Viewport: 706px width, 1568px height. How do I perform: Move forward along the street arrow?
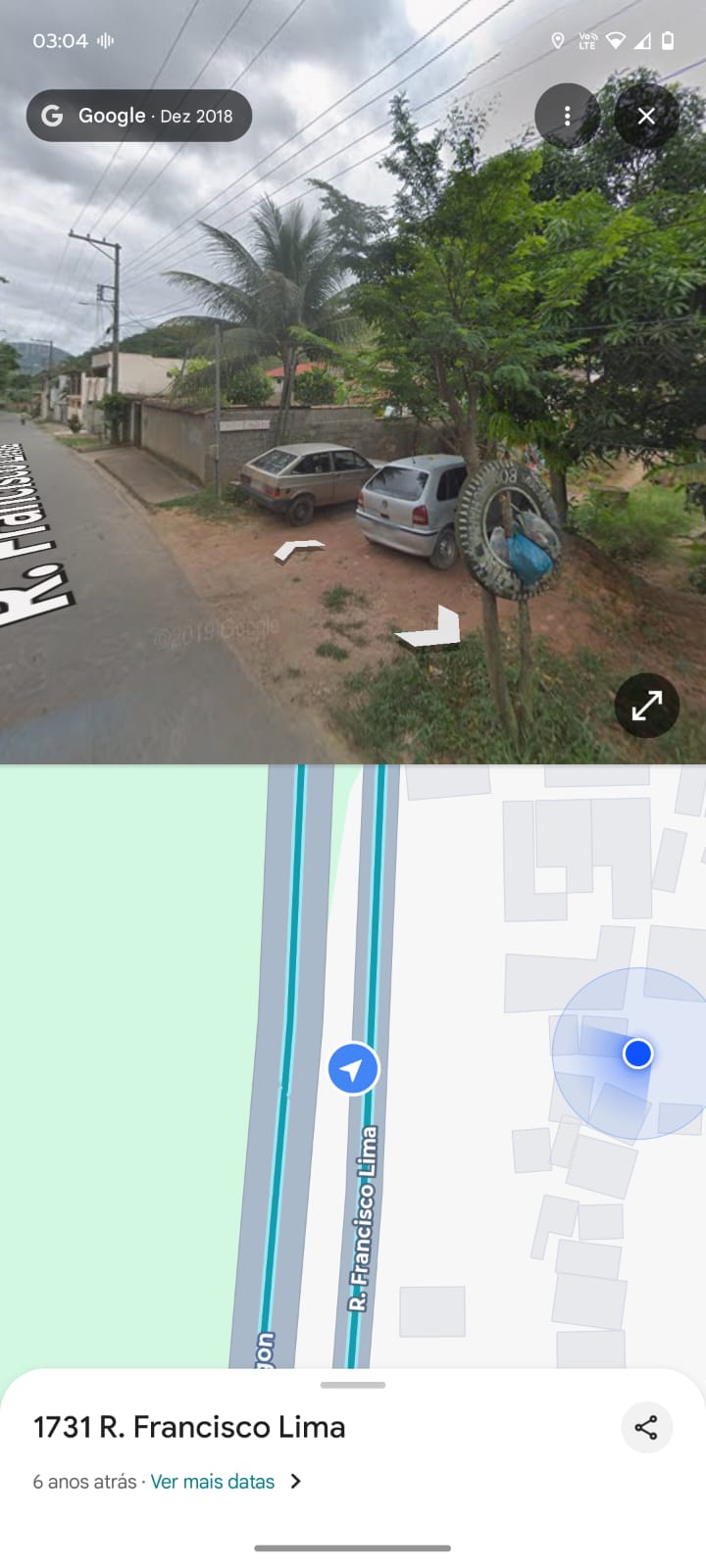tap(299, 550)
